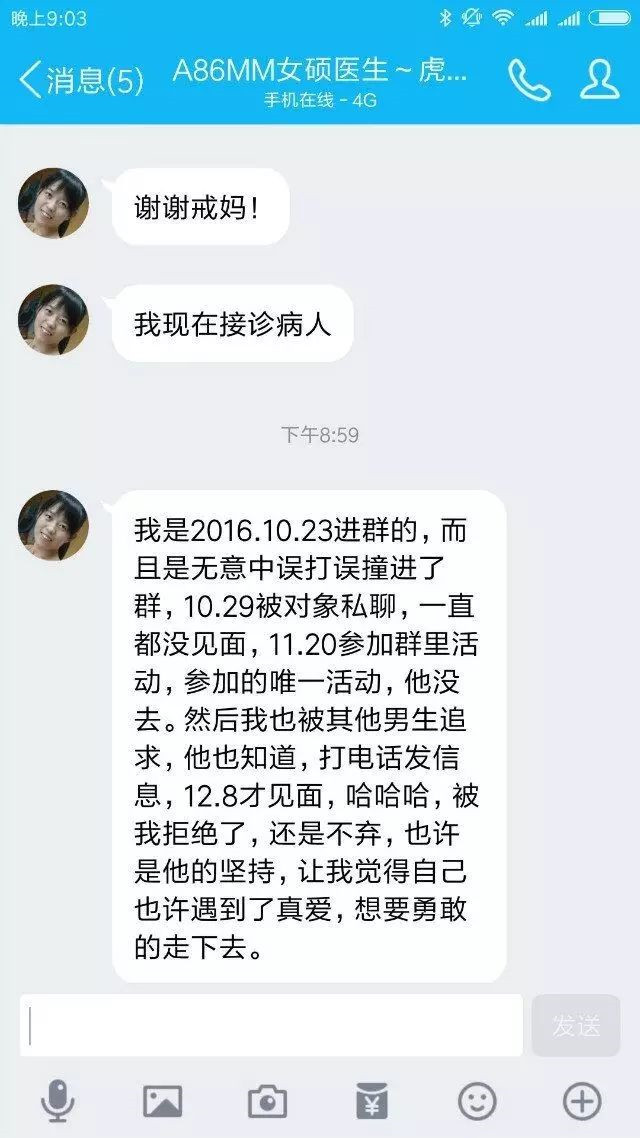Record a voice message with the microphone
The height and width of the screenshot is (1138, 640).
point(57,1102)
